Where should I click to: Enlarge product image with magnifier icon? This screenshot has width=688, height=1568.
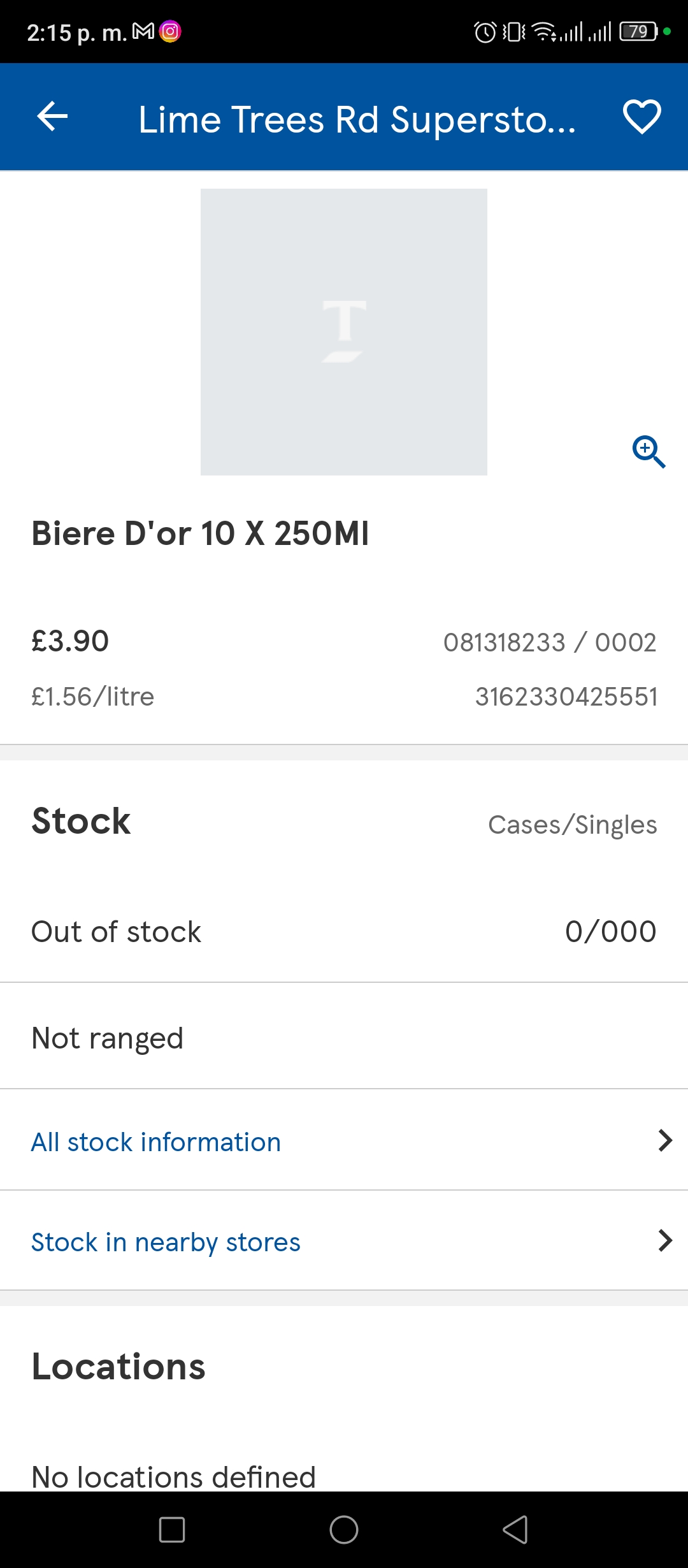click(649, 452)
